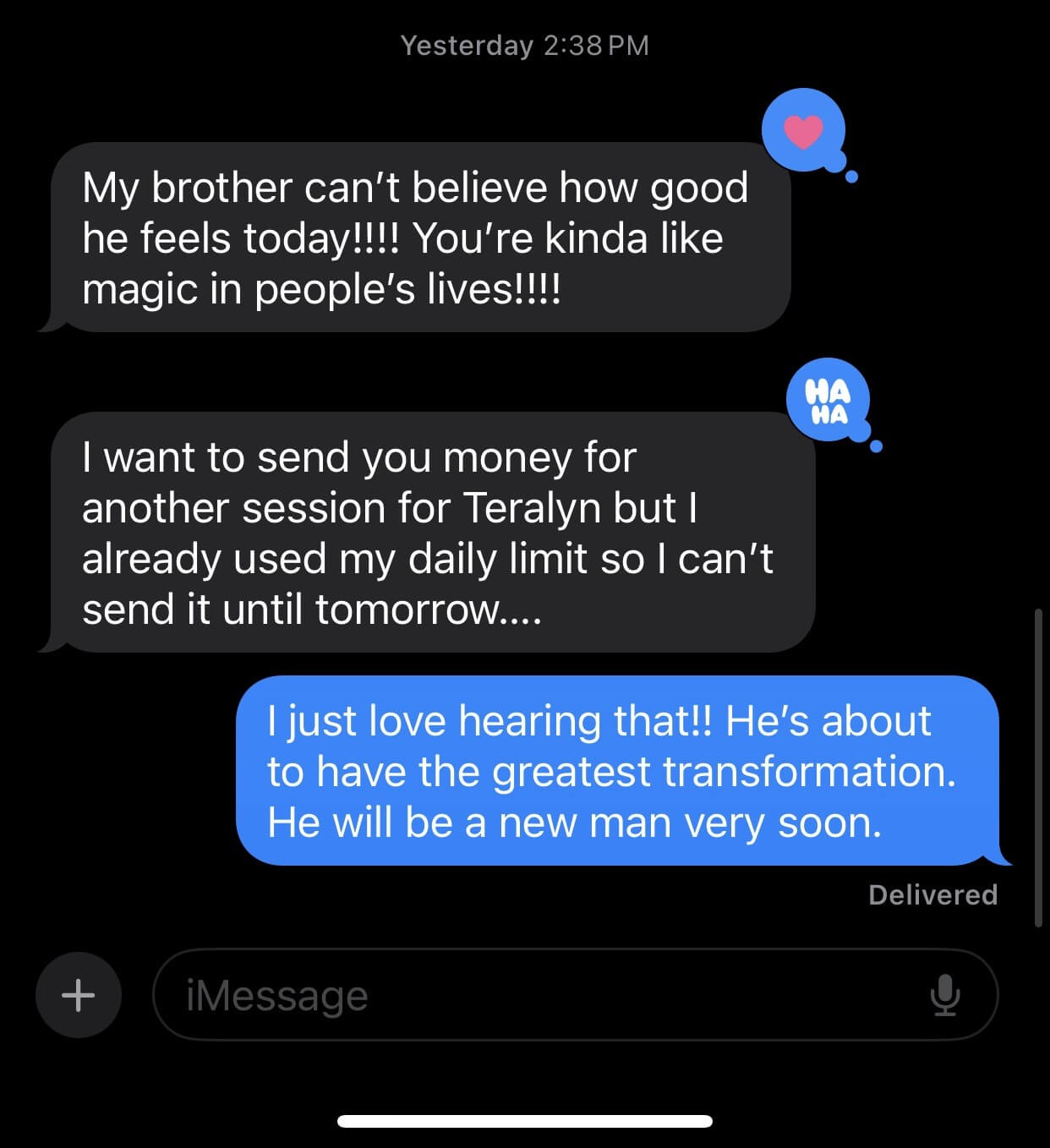
Task: Open the plus attachments menu
Action: 78,995
